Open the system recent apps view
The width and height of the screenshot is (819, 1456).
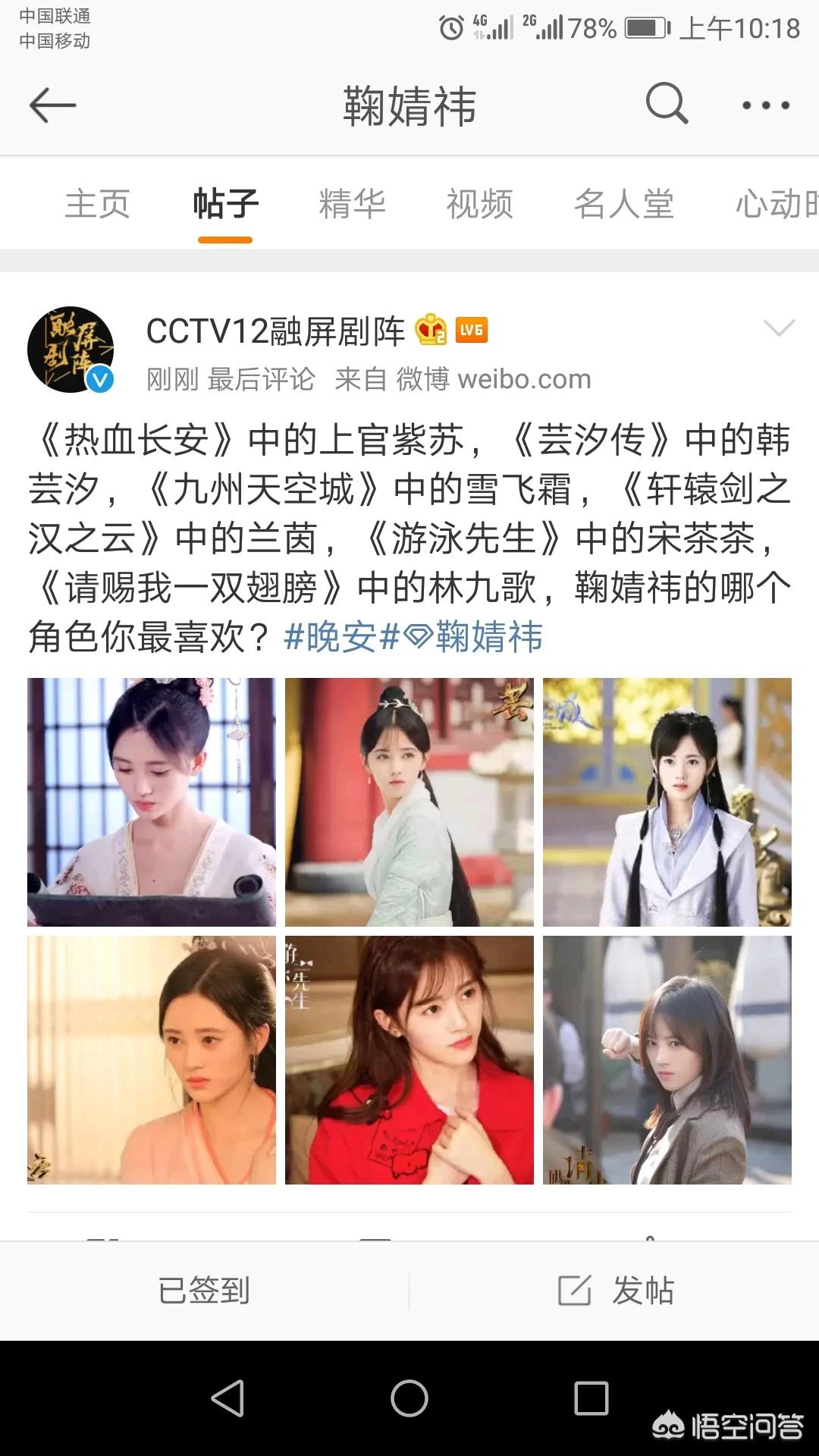point(591,1398)
